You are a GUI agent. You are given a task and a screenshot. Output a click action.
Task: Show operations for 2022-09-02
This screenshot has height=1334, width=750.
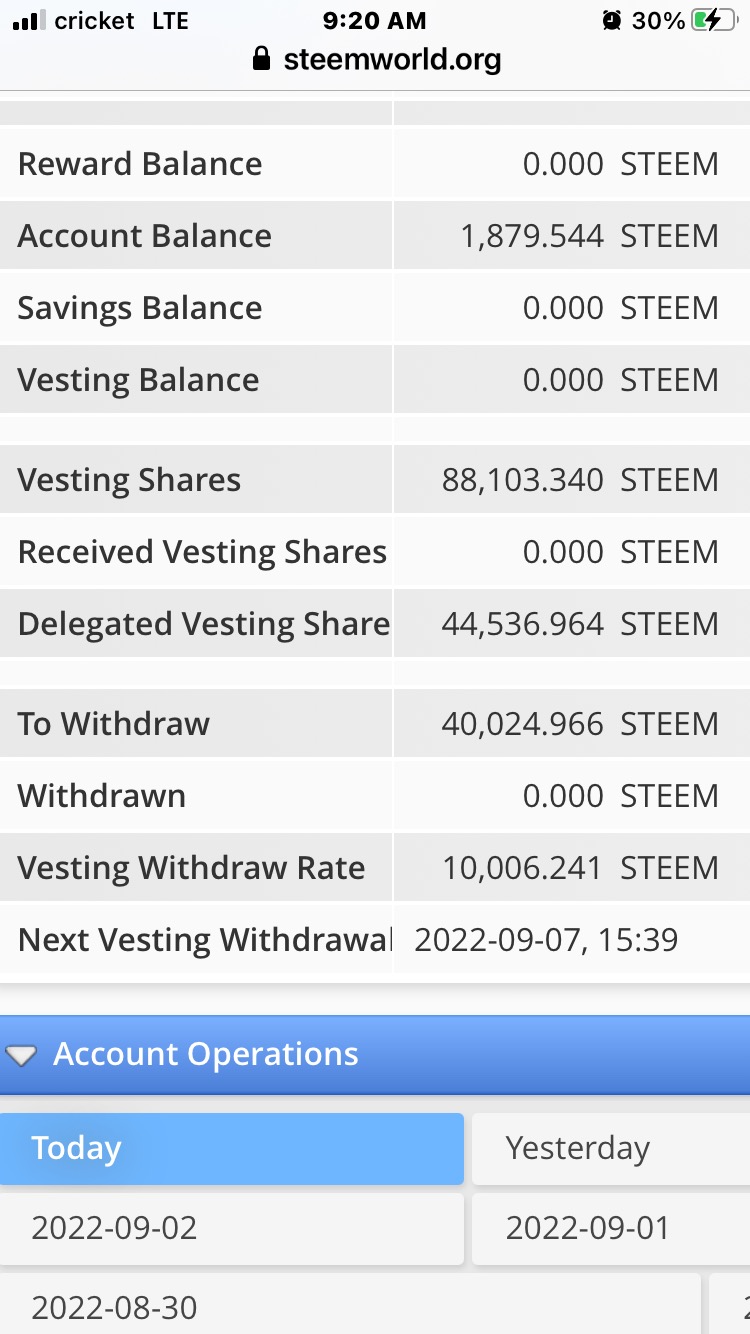[231, 1228]
